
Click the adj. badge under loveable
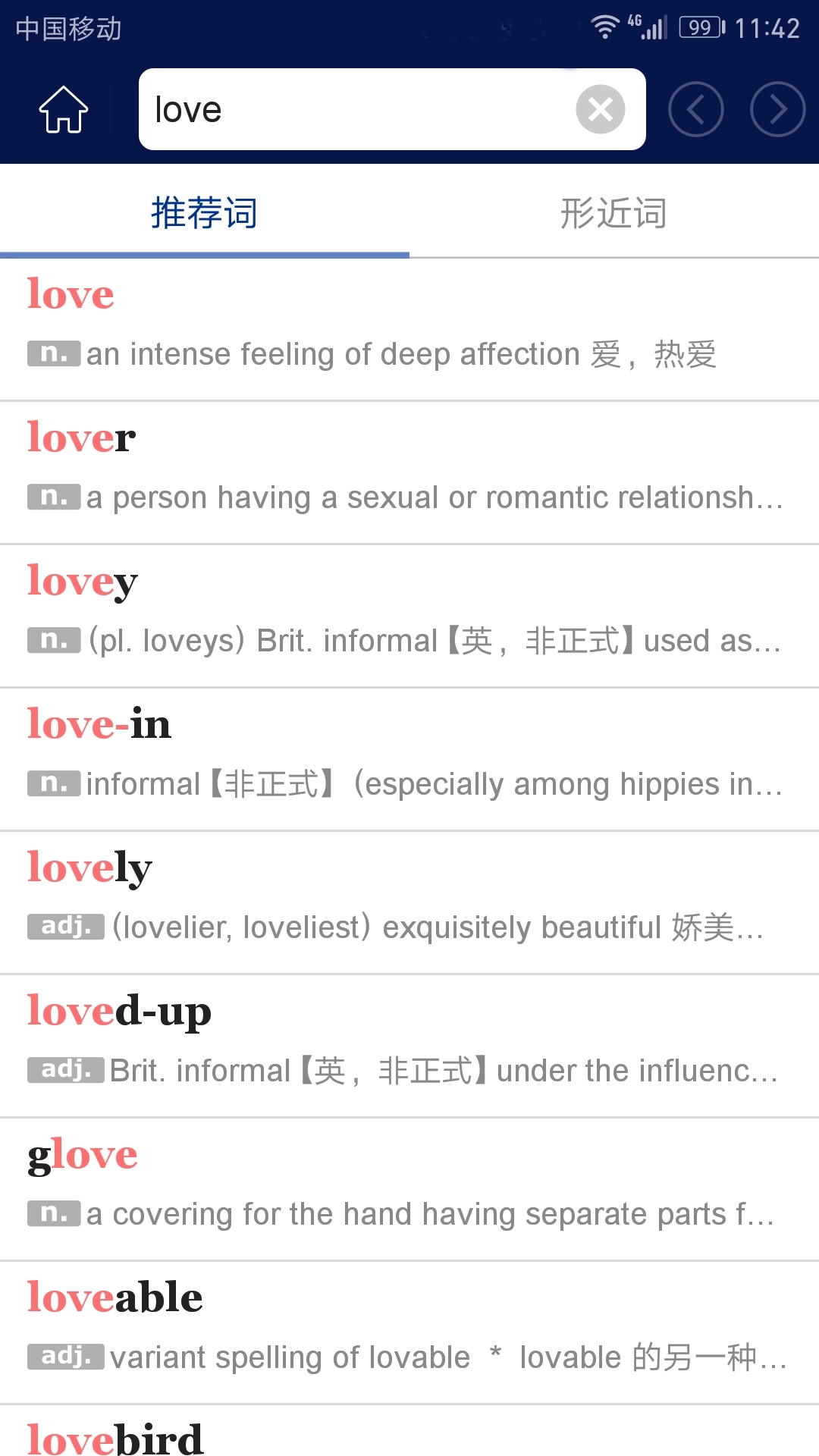[64, 1356]
